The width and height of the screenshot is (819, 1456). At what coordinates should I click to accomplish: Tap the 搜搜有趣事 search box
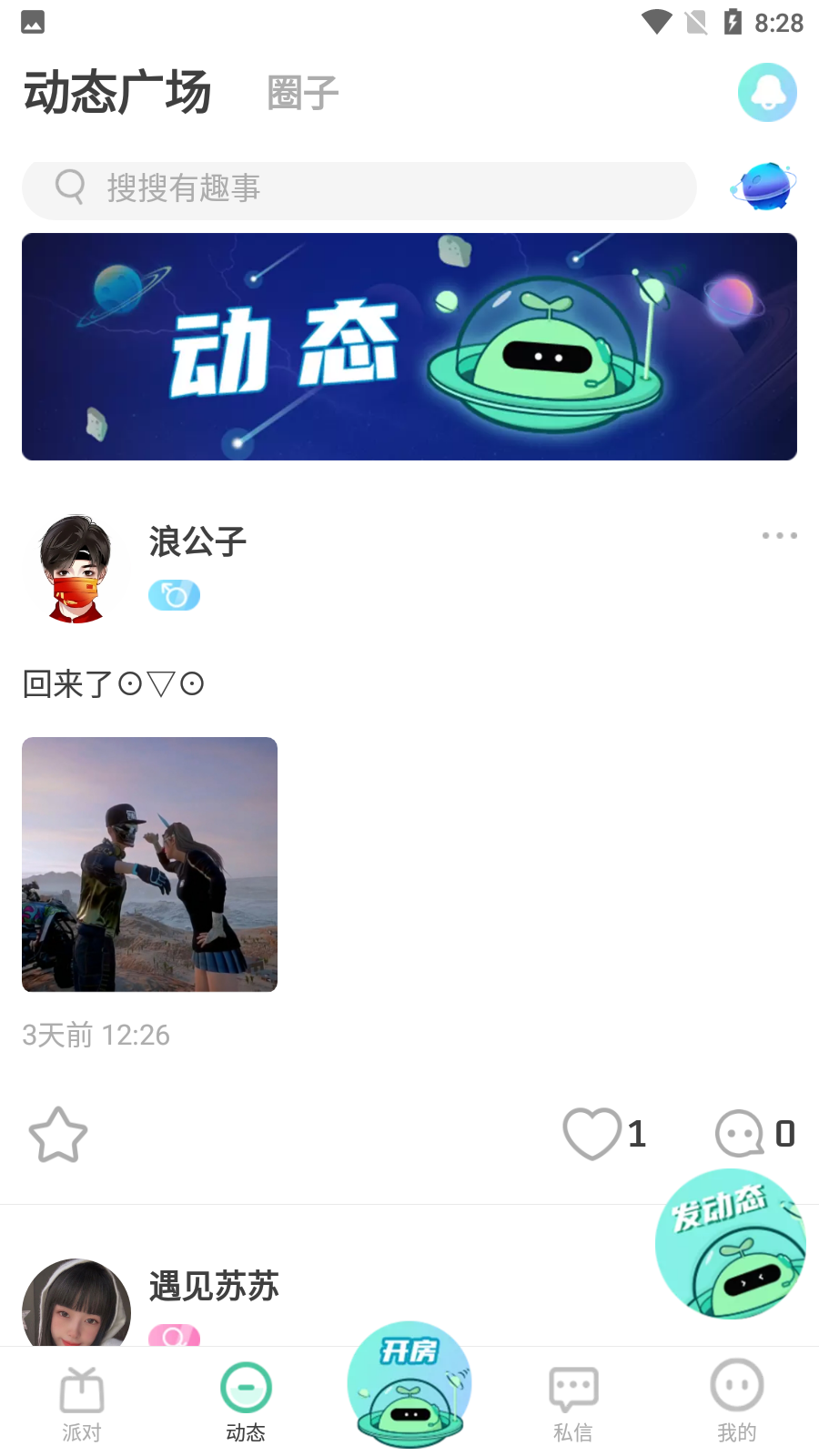[x=359, y=189]
